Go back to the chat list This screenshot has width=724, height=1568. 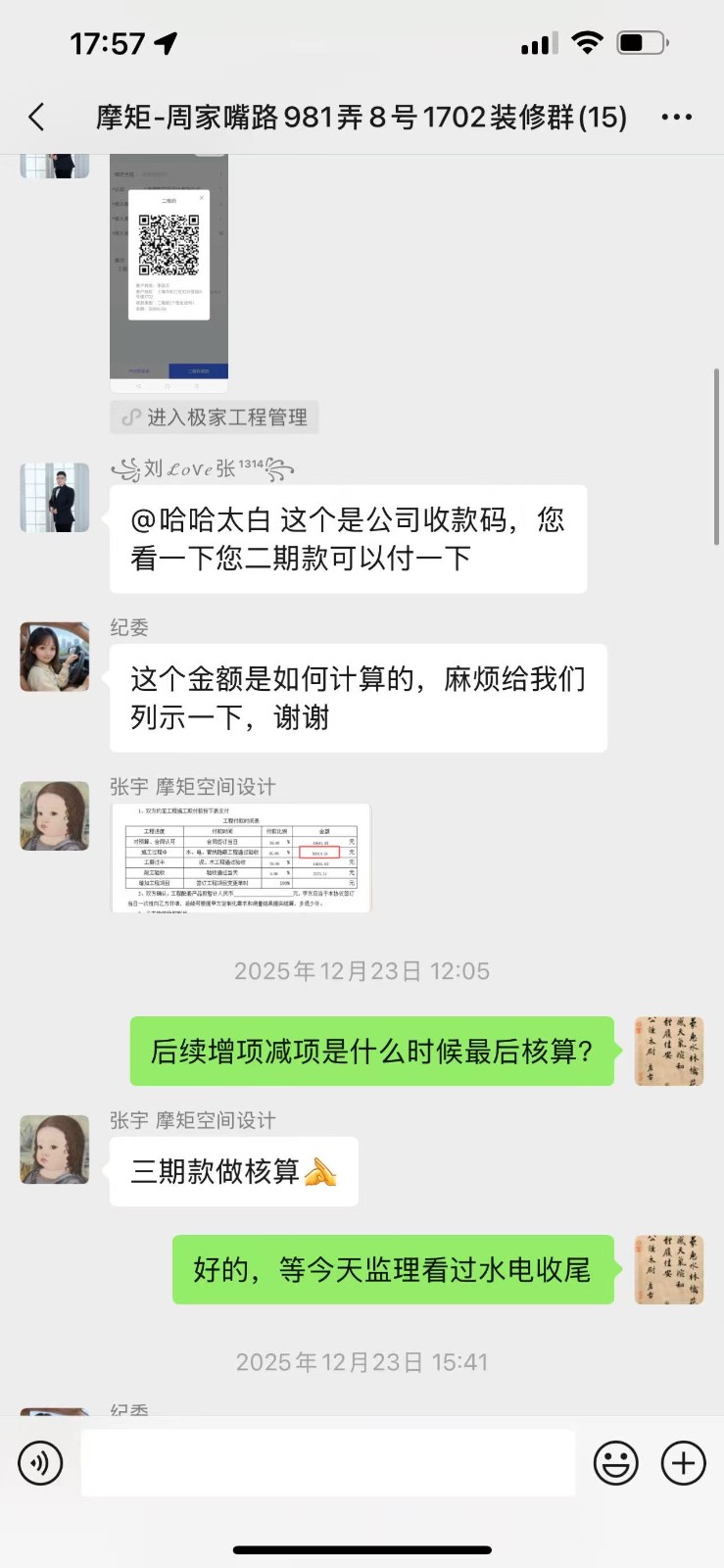[x=37, y=118]
